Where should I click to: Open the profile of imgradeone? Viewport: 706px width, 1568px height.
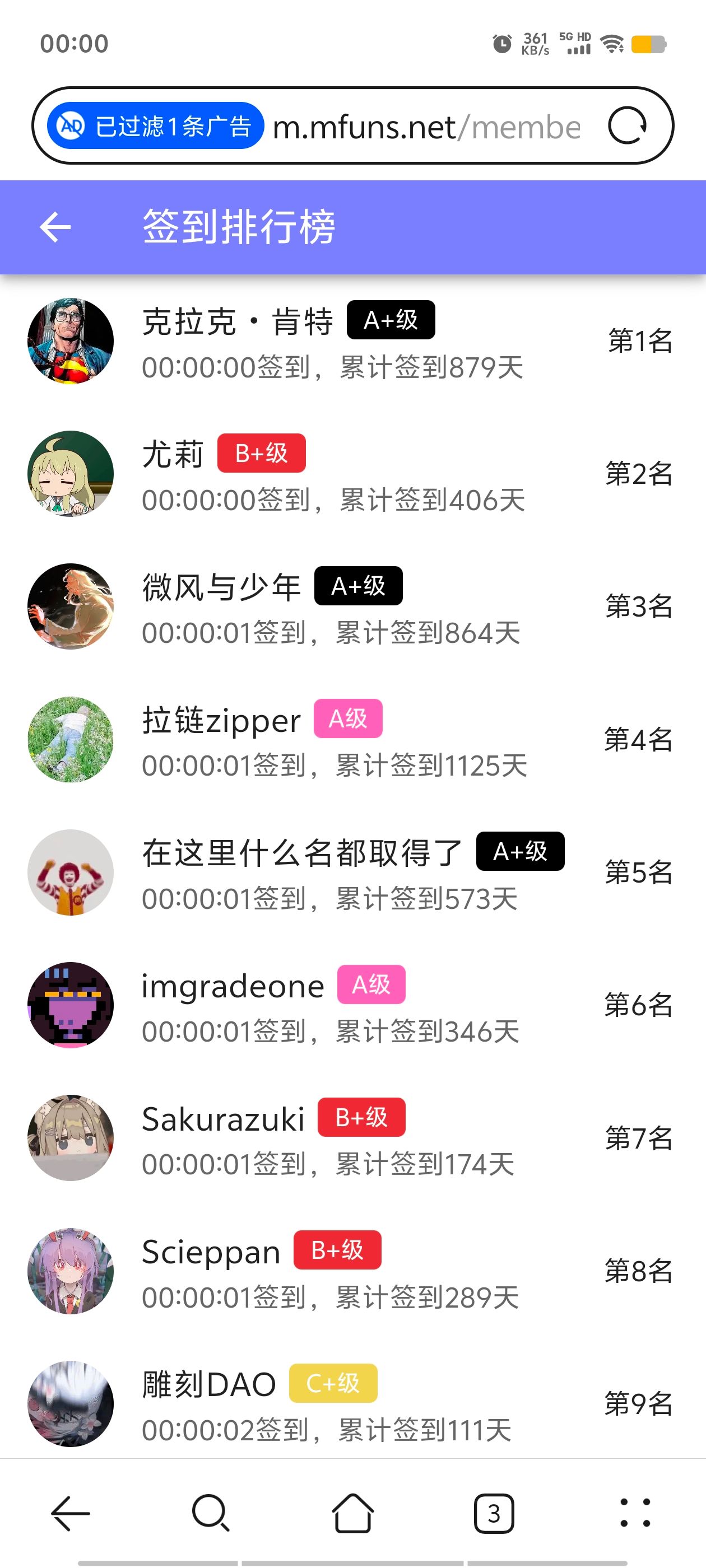point(231,984)
